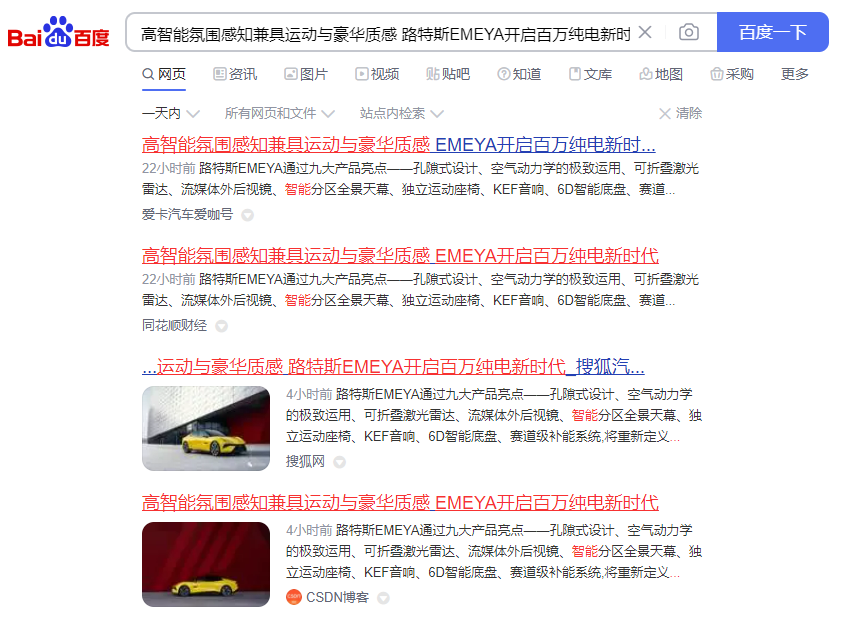Switch to the 资讯 tab
855x622 pixels.
pos(235,74)
